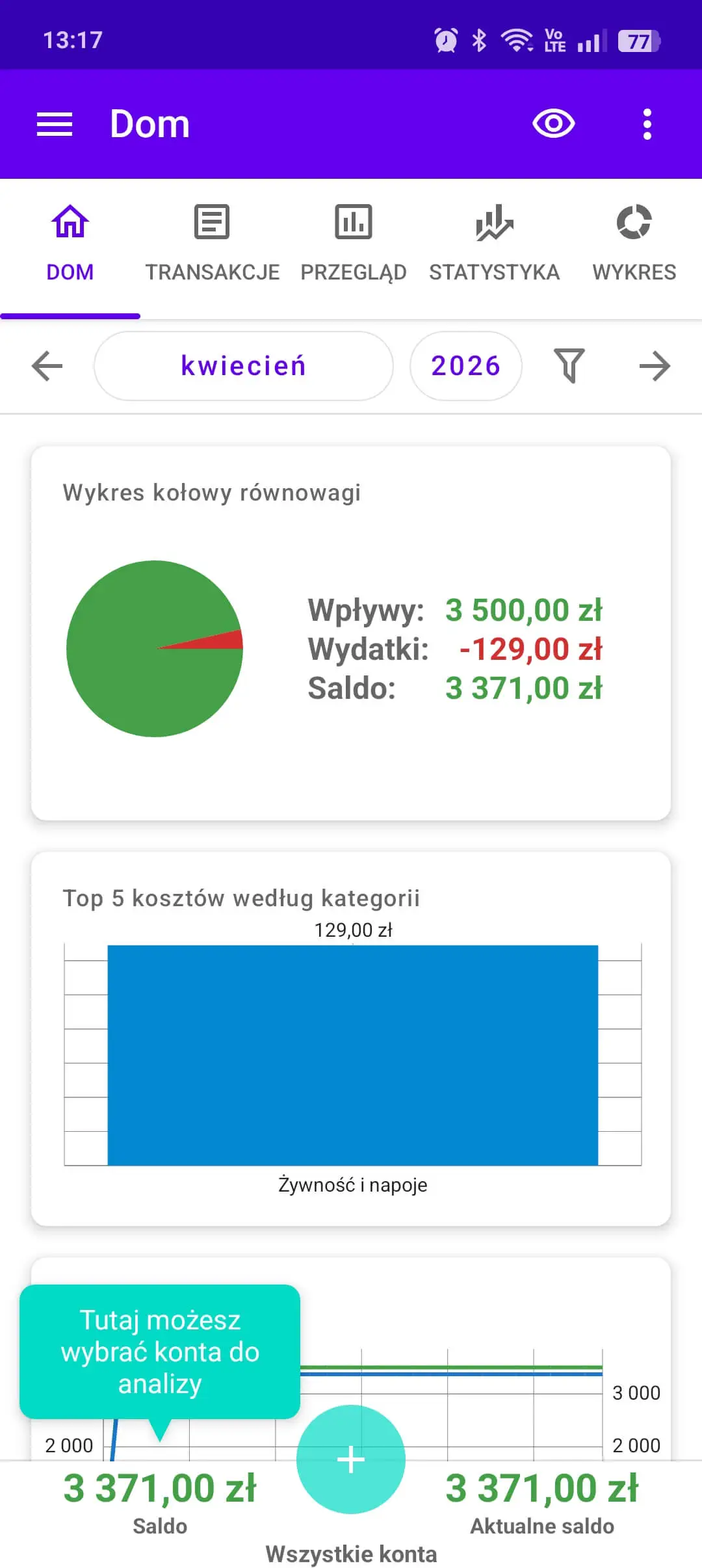Open the month picker showing kwiecień
Screen dimensions: 702x1568
(x=243, y=366)
